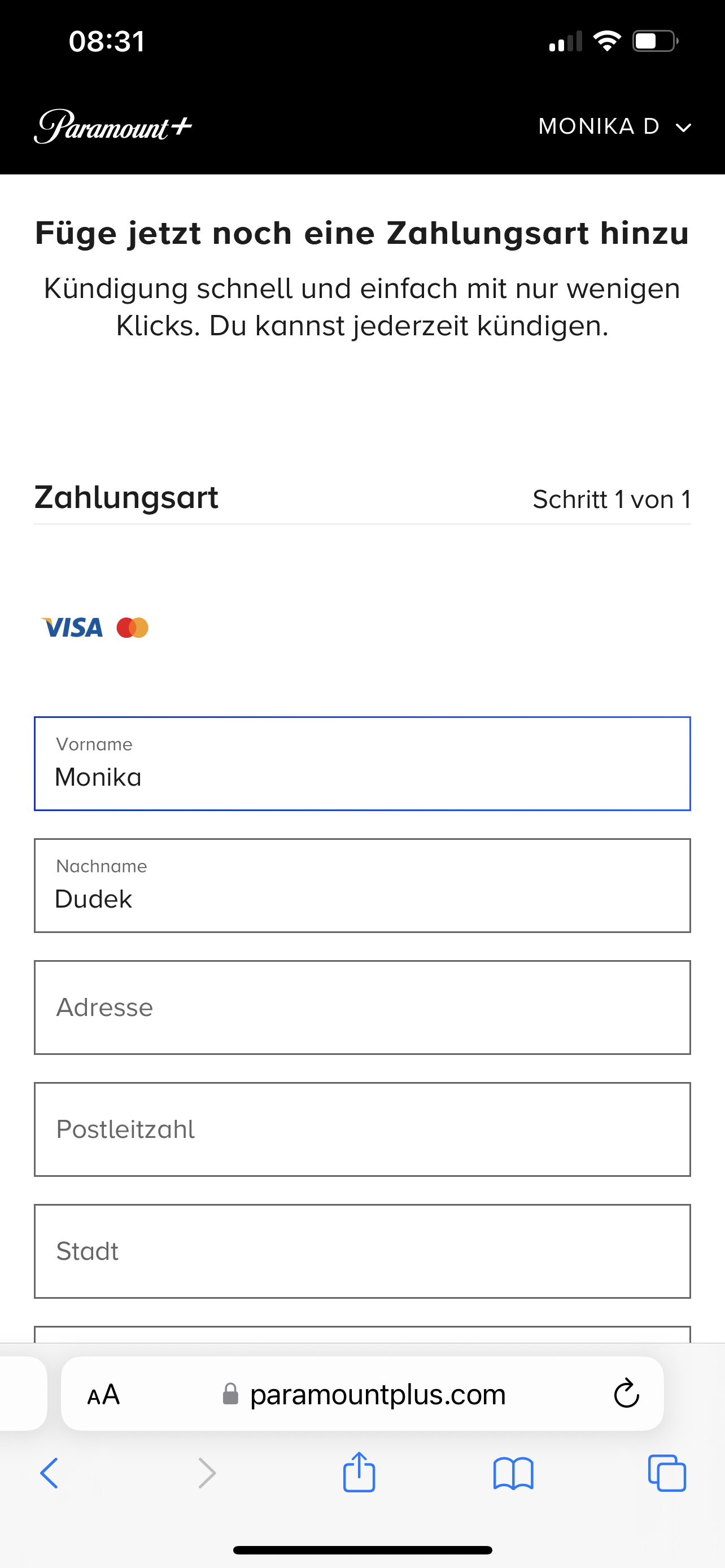Edit the Vorname field
725x1568 pixels.
click(x=362, y=764)
